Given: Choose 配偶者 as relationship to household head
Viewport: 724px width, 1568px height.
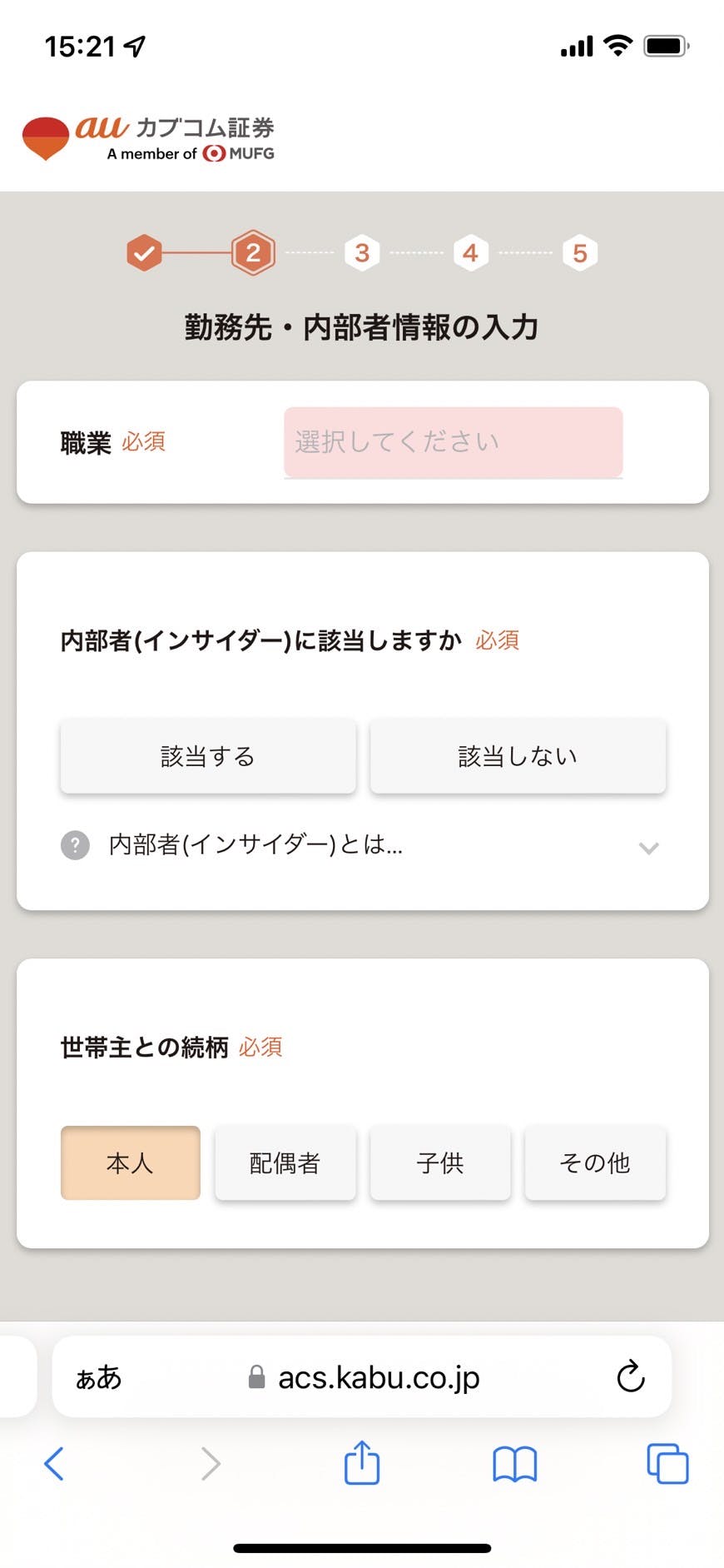Looking at the screenshot, I should [x=285, y=1162].
